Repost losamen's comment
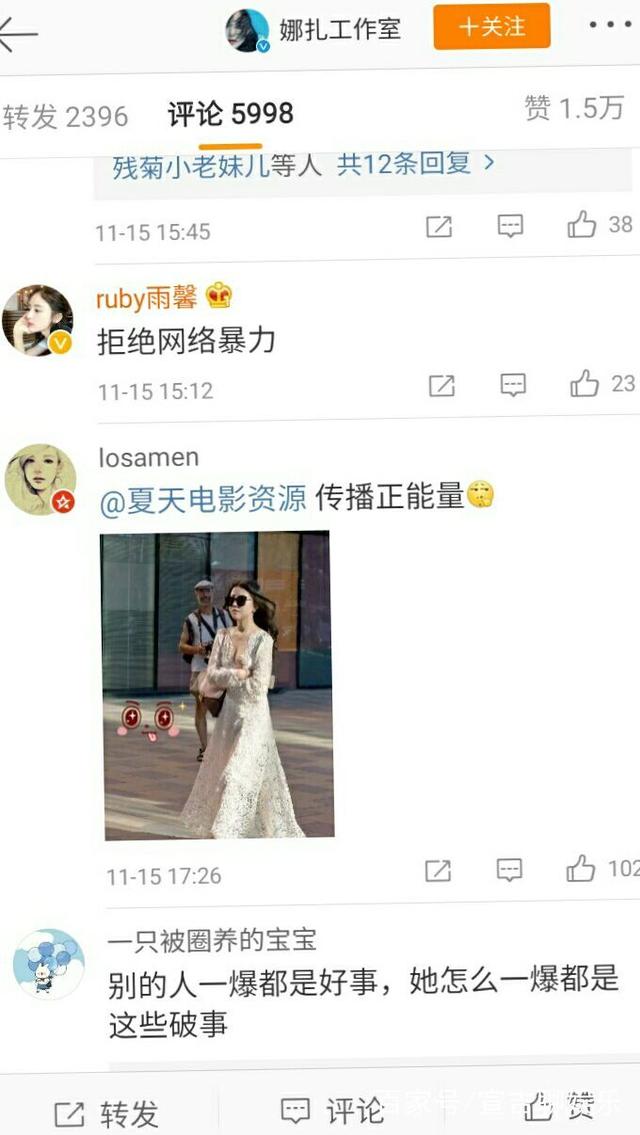 pos(438,870)
